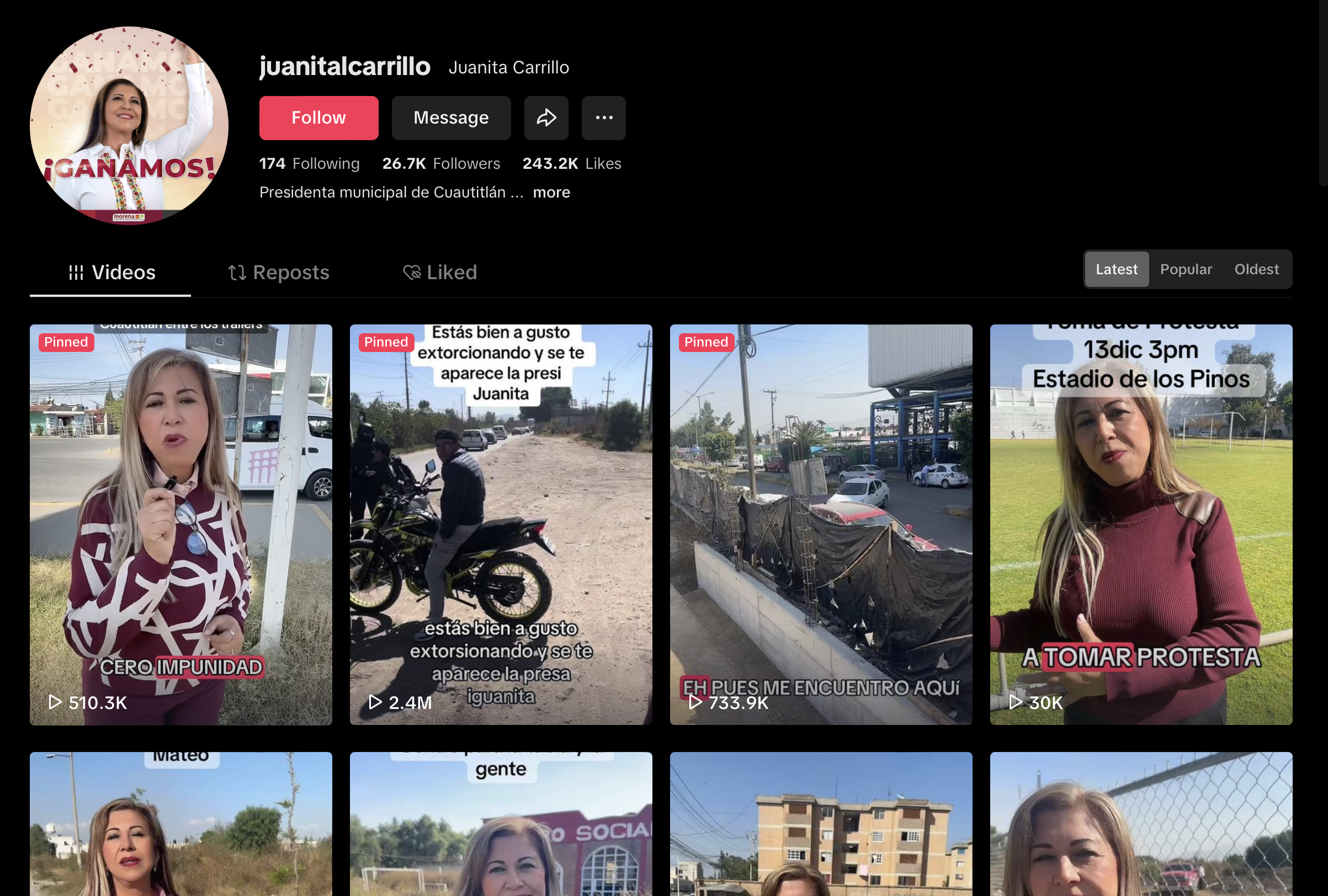Open the profile picture
1328x896 pixels.
pos(129,126)
